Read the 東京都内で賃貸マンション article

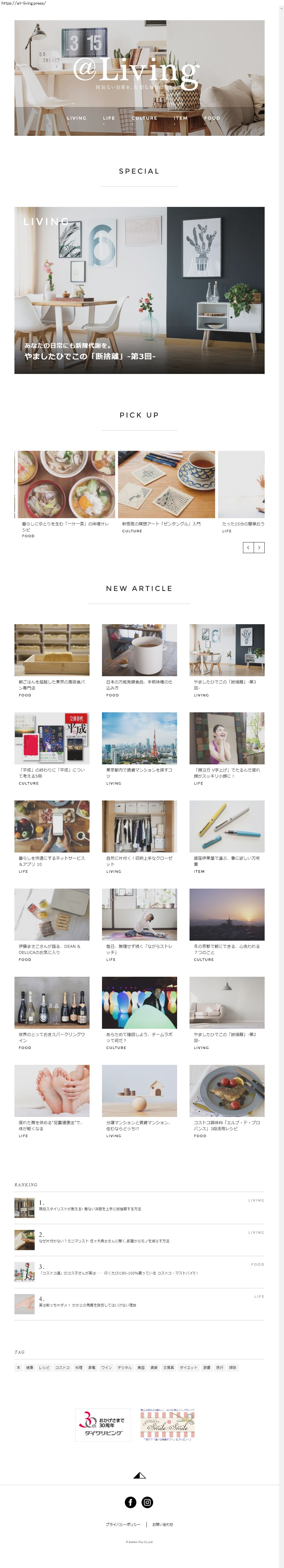coord(139,738)
